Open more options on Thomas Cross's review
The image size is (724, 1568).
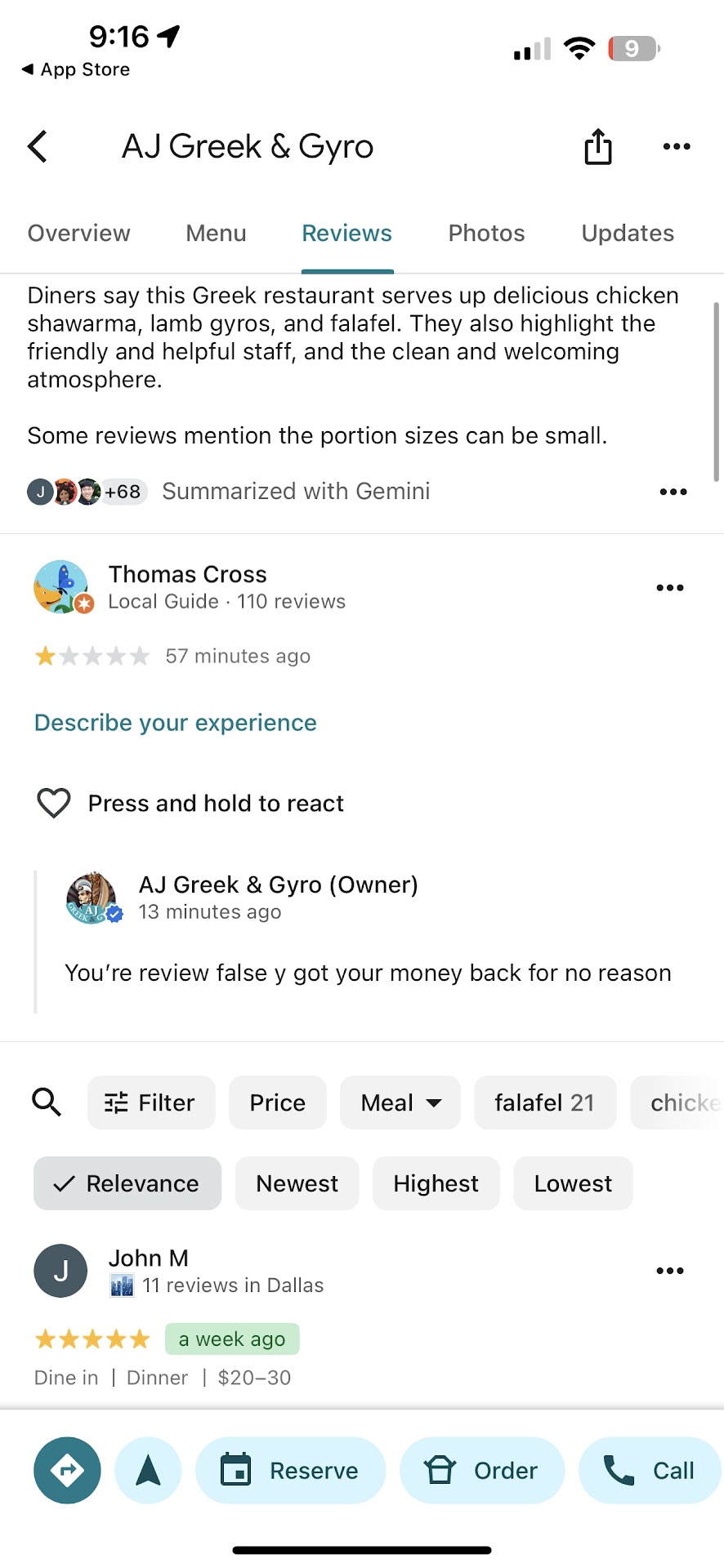tap(669, 588)
